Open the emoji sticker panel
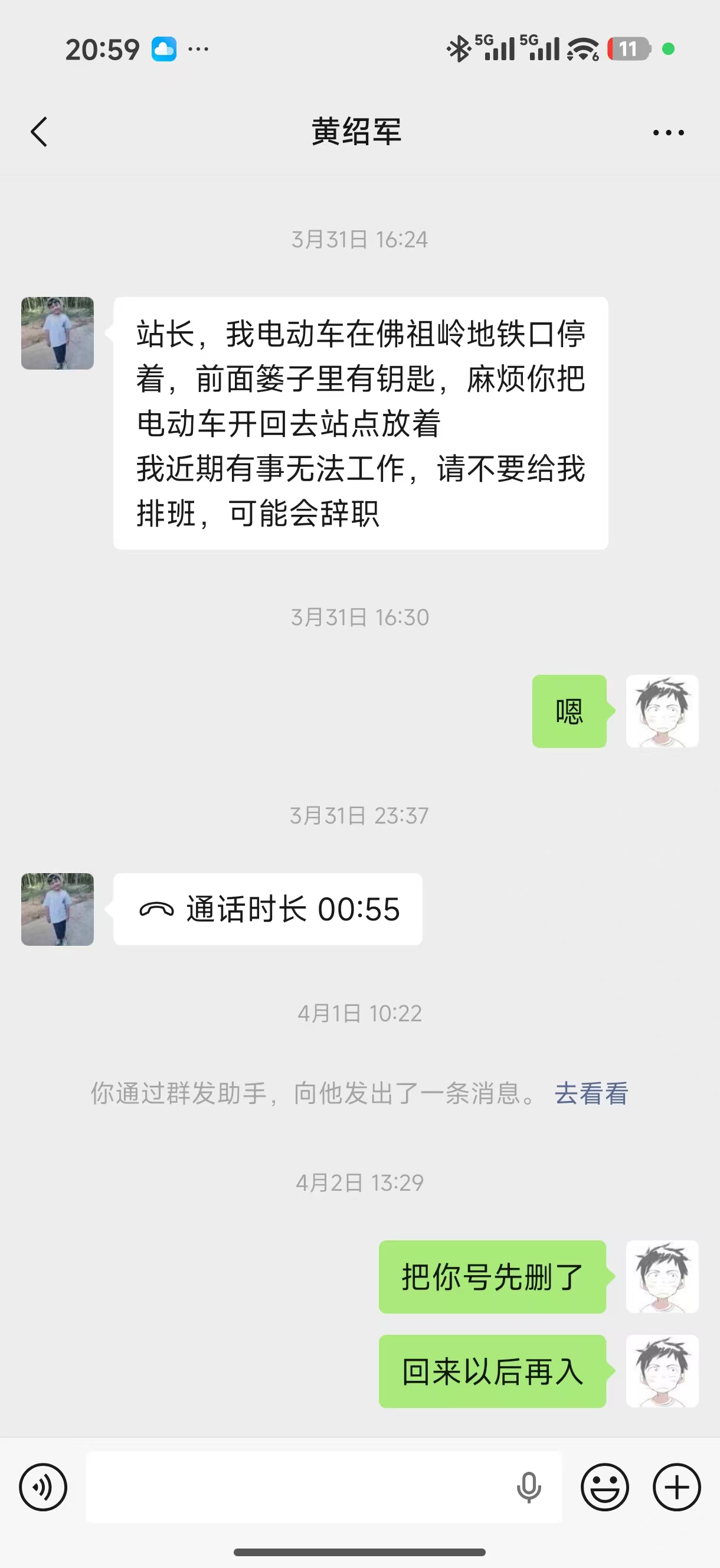 pos(604,1487)
